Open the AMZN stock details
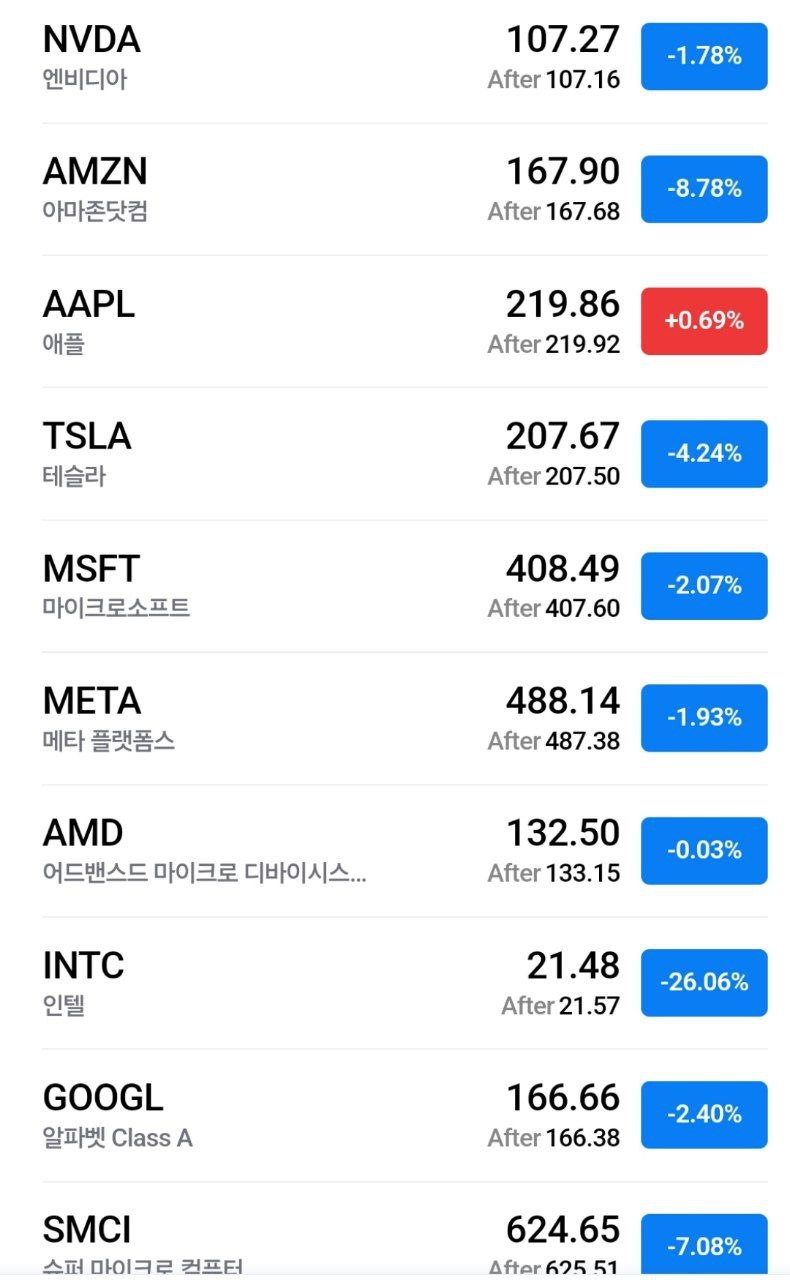 pos(300,190)
